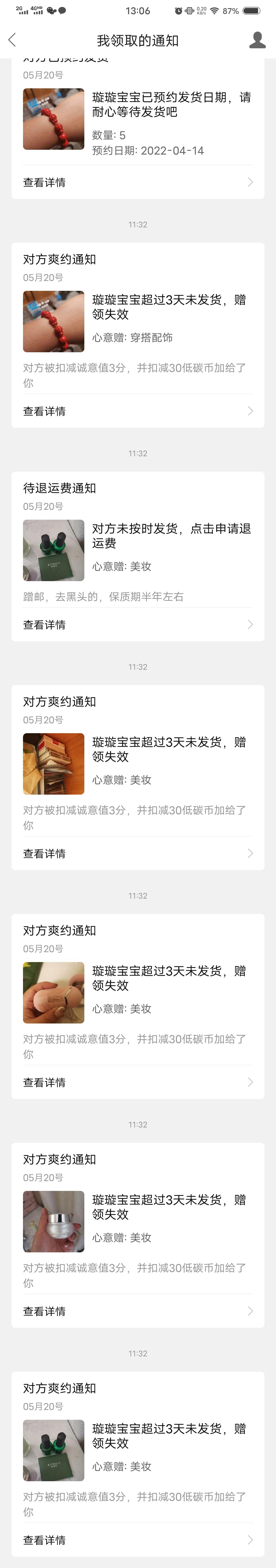Open 查看详情 for the 穿搭配饰 爽约 notice

click(137, 411)
